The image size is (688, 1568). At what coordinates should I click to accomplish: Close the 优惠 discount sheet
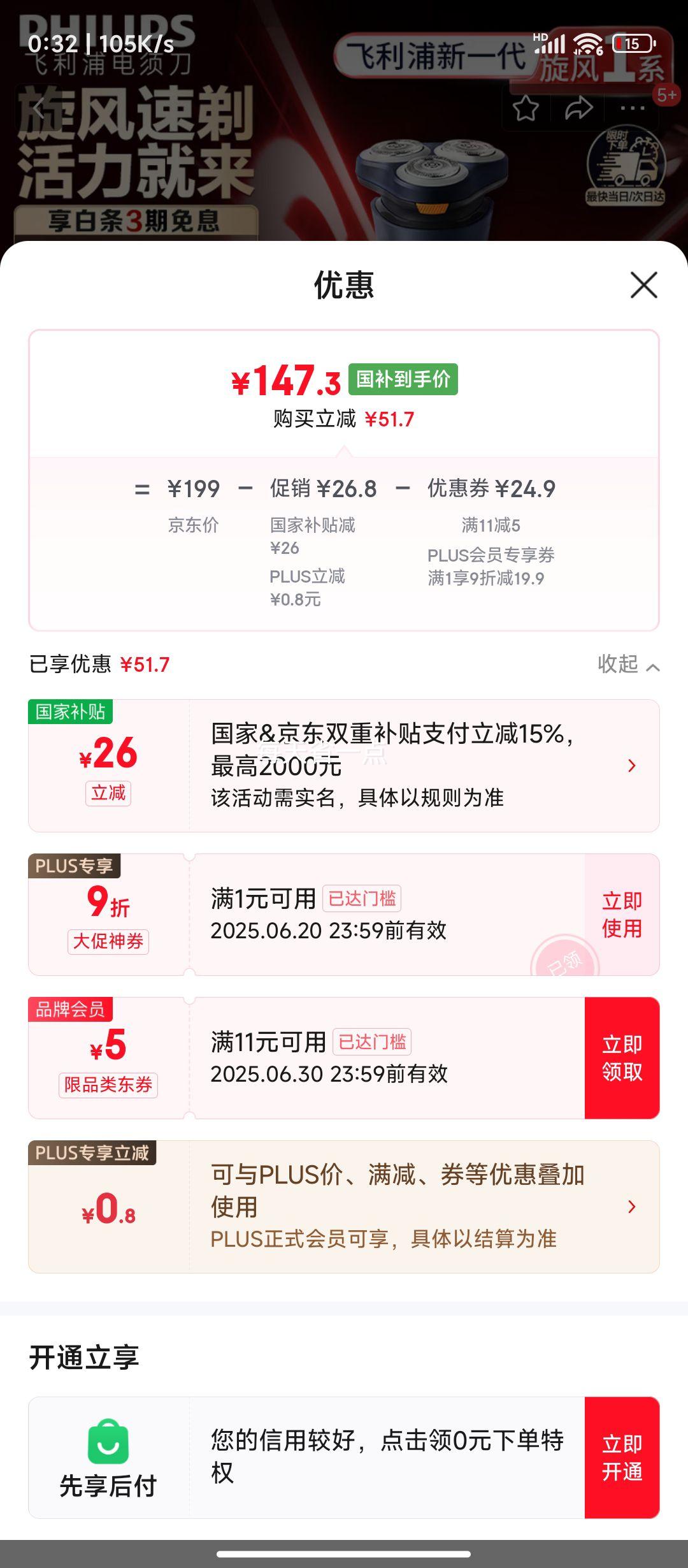(643, 285)
